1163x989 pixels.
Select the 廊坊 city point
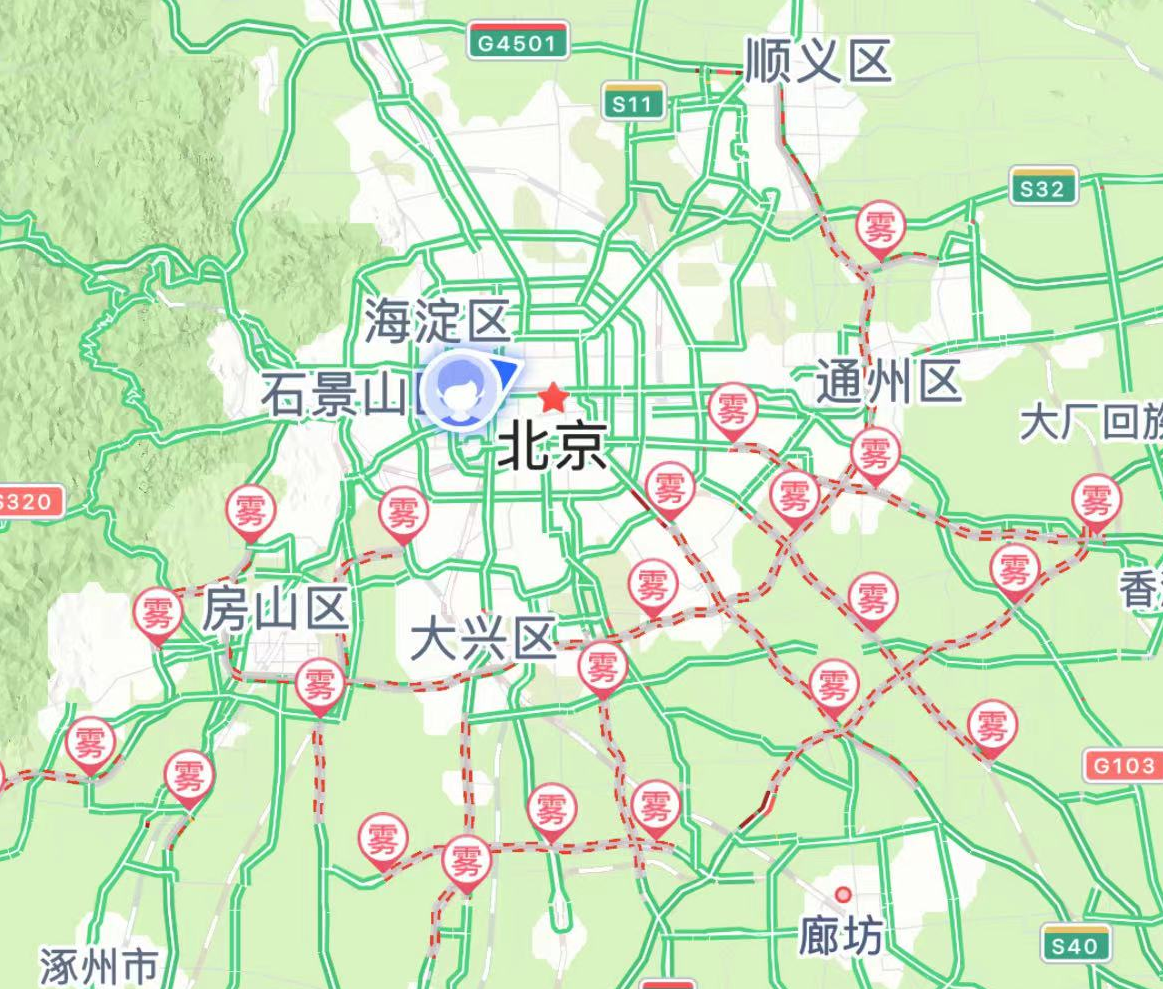pos(843,894)
